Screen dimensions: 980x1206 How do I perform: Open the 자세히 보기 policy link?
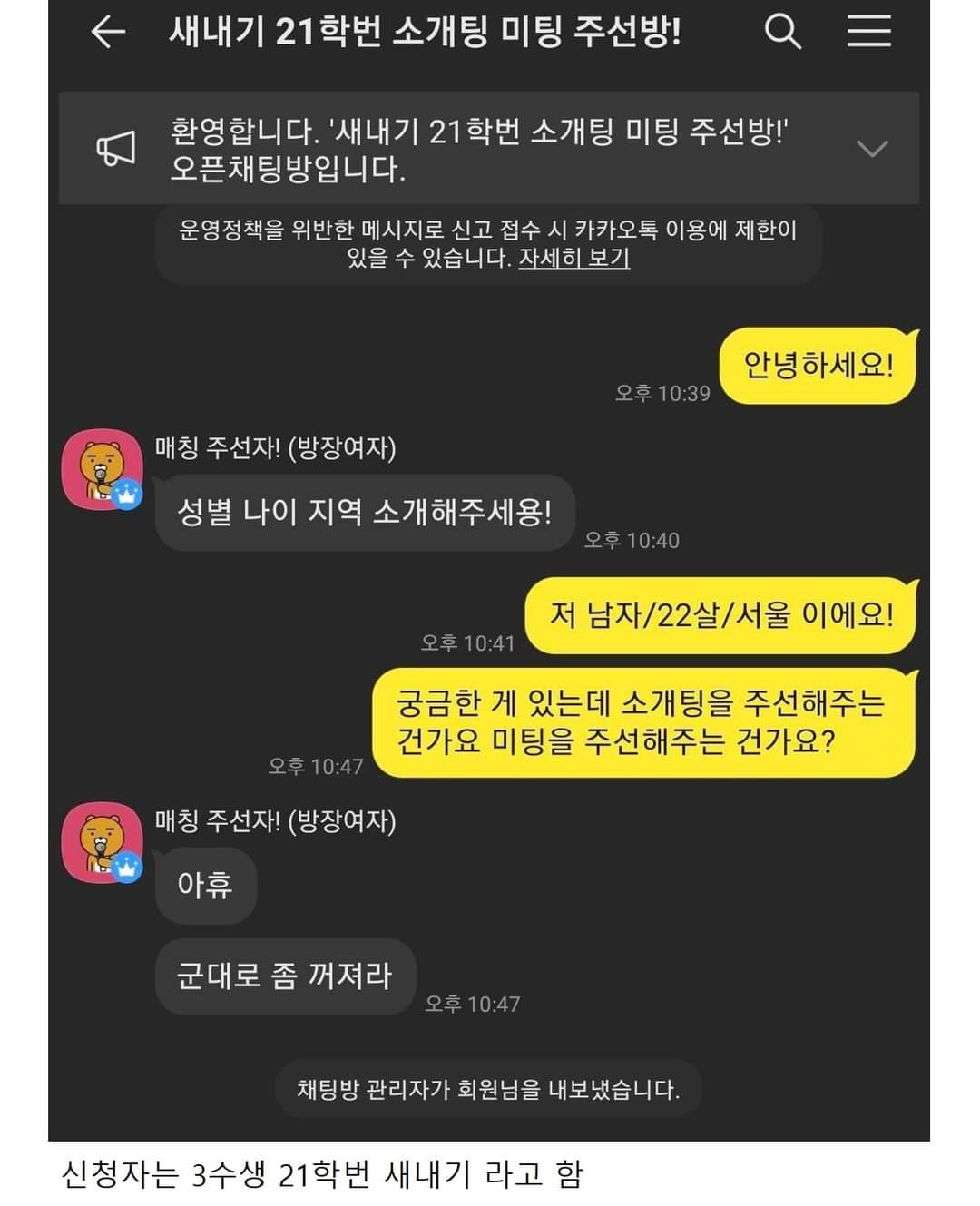[x=573, y=259]
